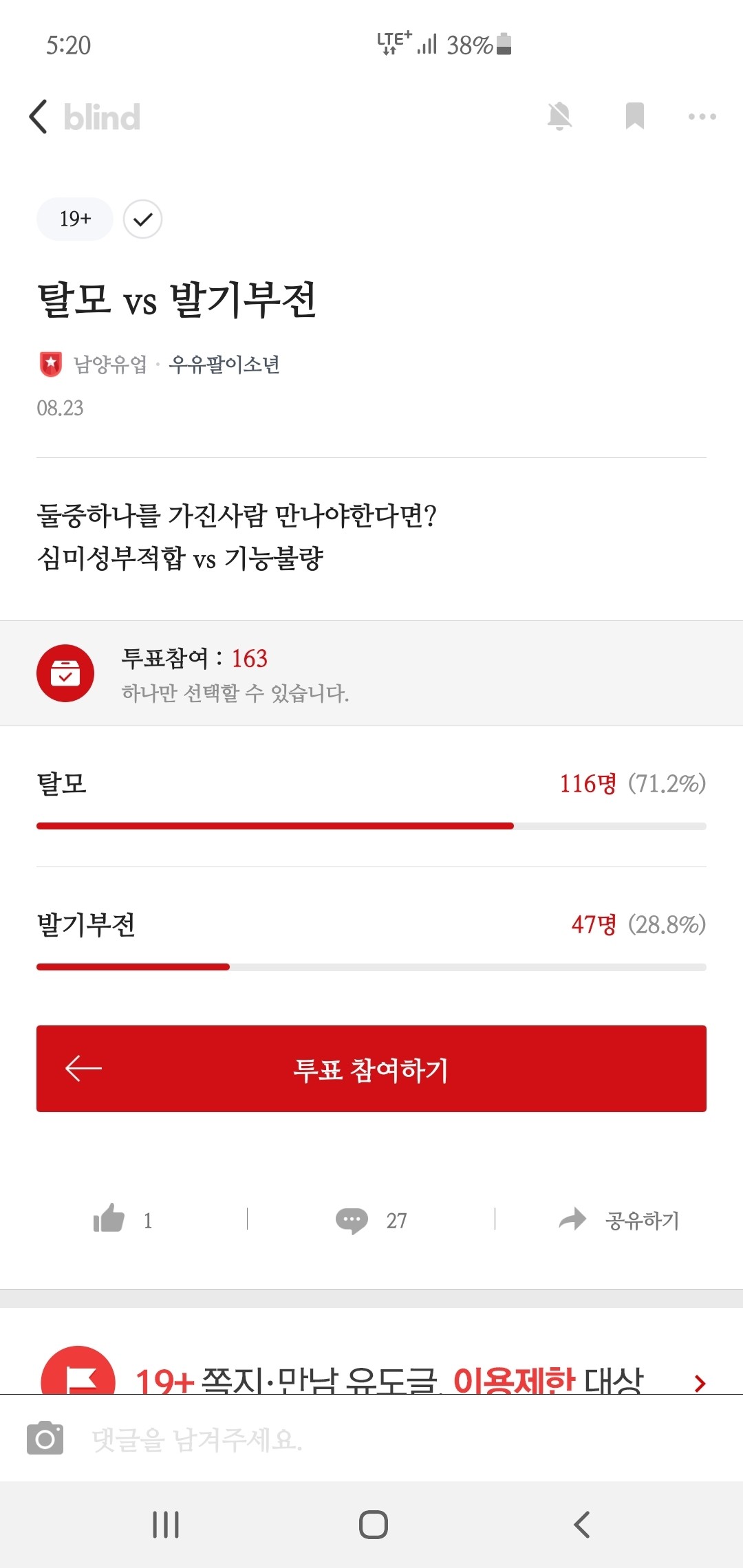Tap the 19+ age badge
Image resolution: width=743 pixels, height=1568 pixels.
tap(74, 219)
